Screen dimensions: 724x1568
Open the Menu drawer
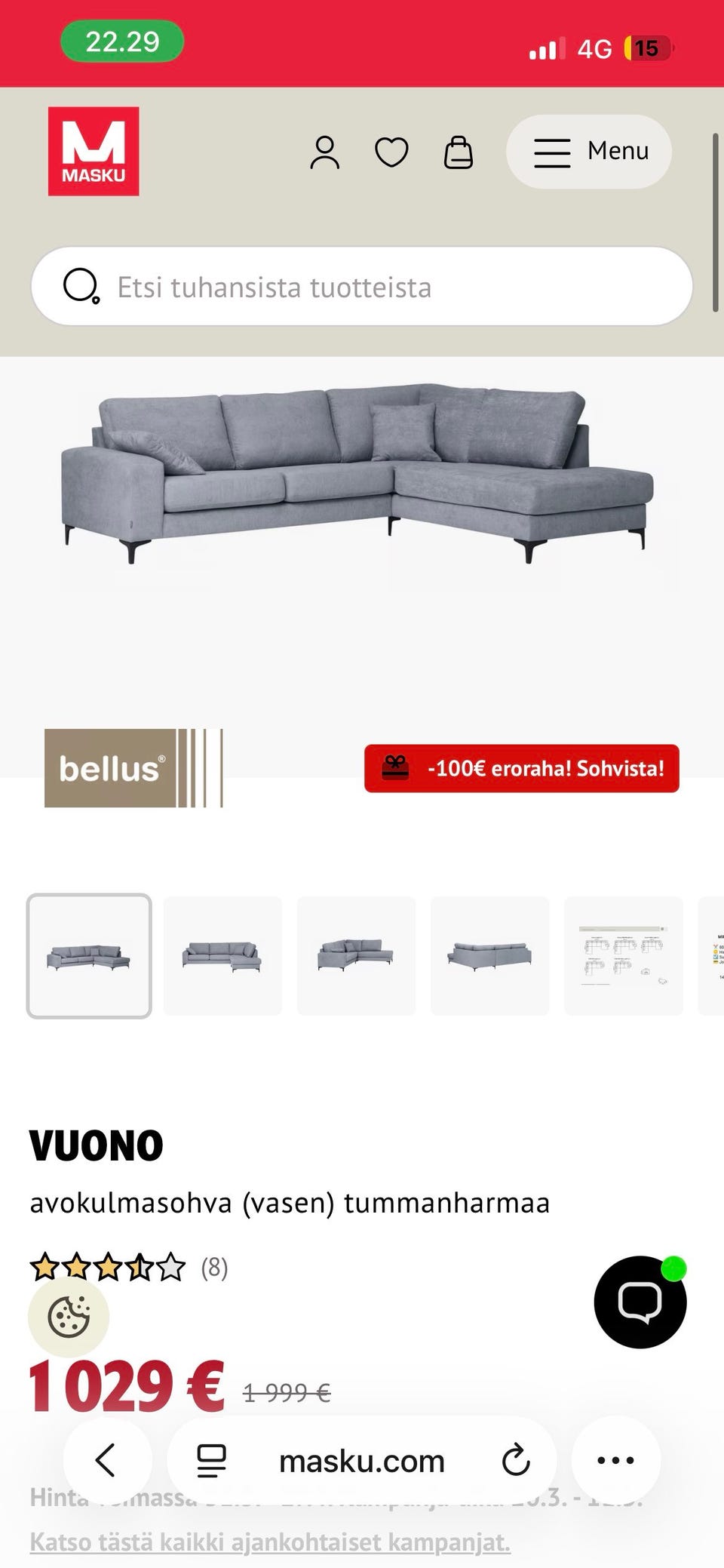pyautogui.click(x=588, y=152)
